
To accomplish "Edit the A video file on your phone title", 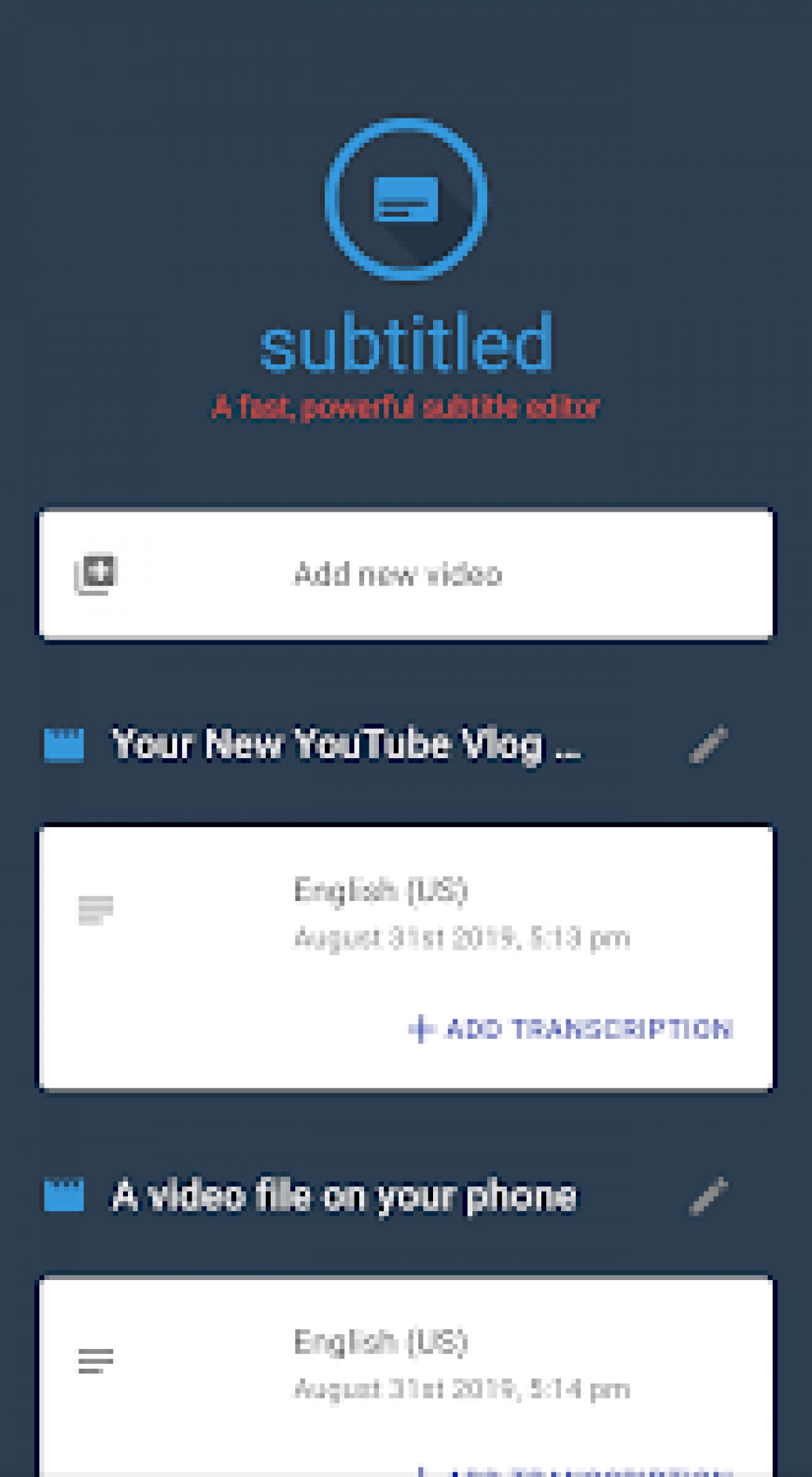I will point(708,1195).
